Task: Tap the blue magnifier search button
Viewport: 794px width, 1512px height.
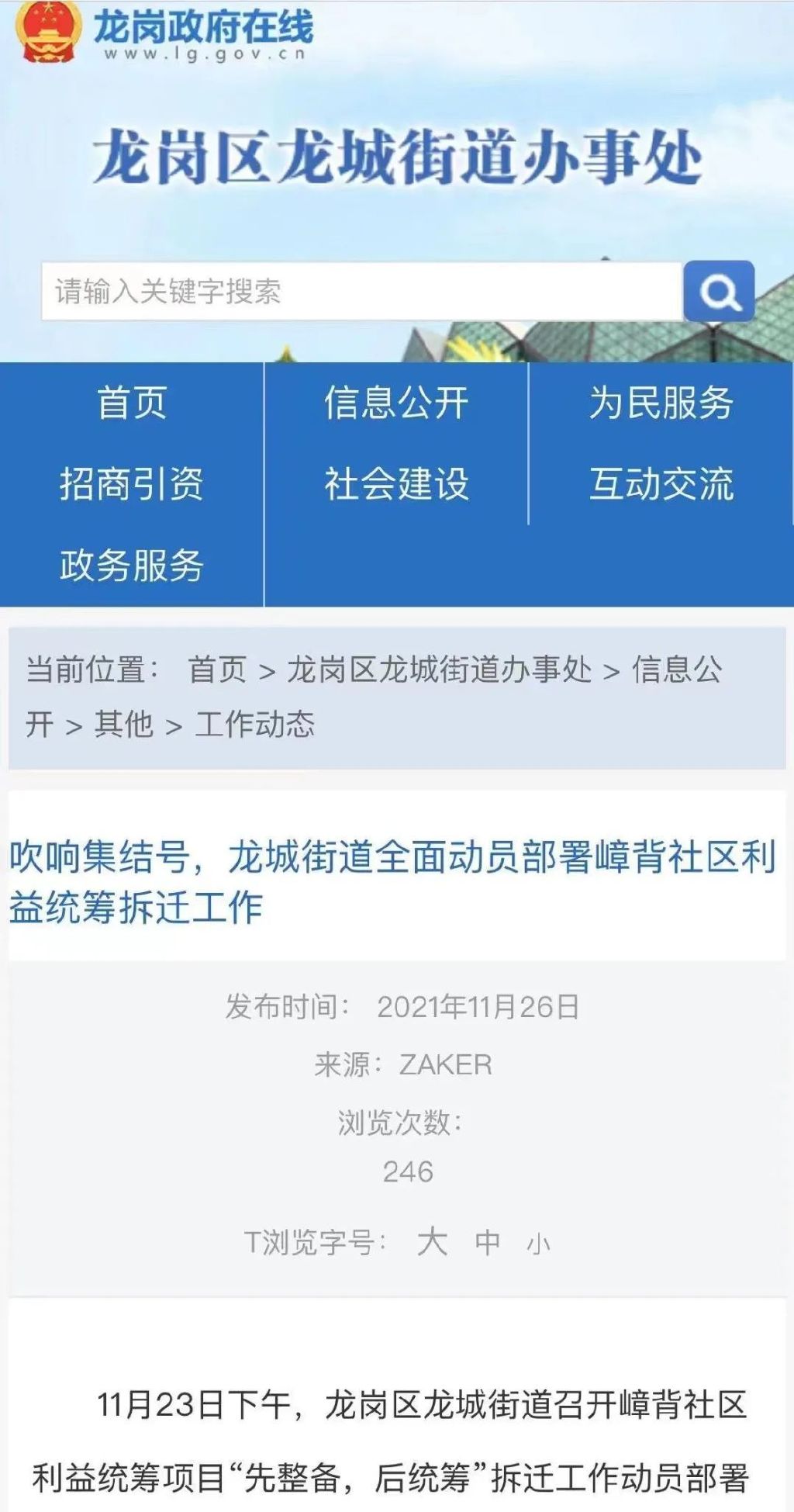Action: click(719, 292)
